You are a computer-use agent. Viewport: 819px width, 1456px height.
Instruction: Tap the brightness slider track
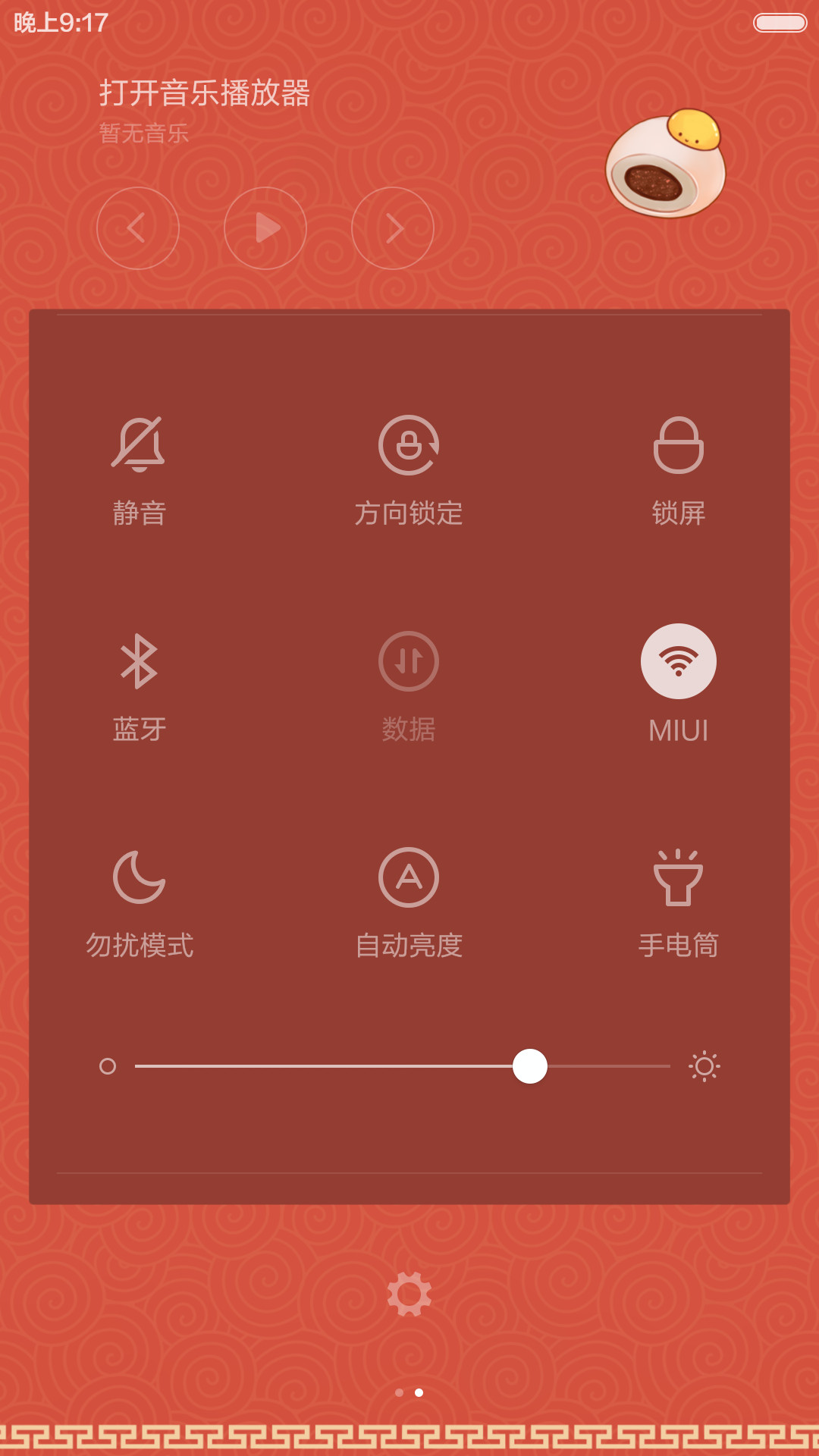click(403, 1066)
